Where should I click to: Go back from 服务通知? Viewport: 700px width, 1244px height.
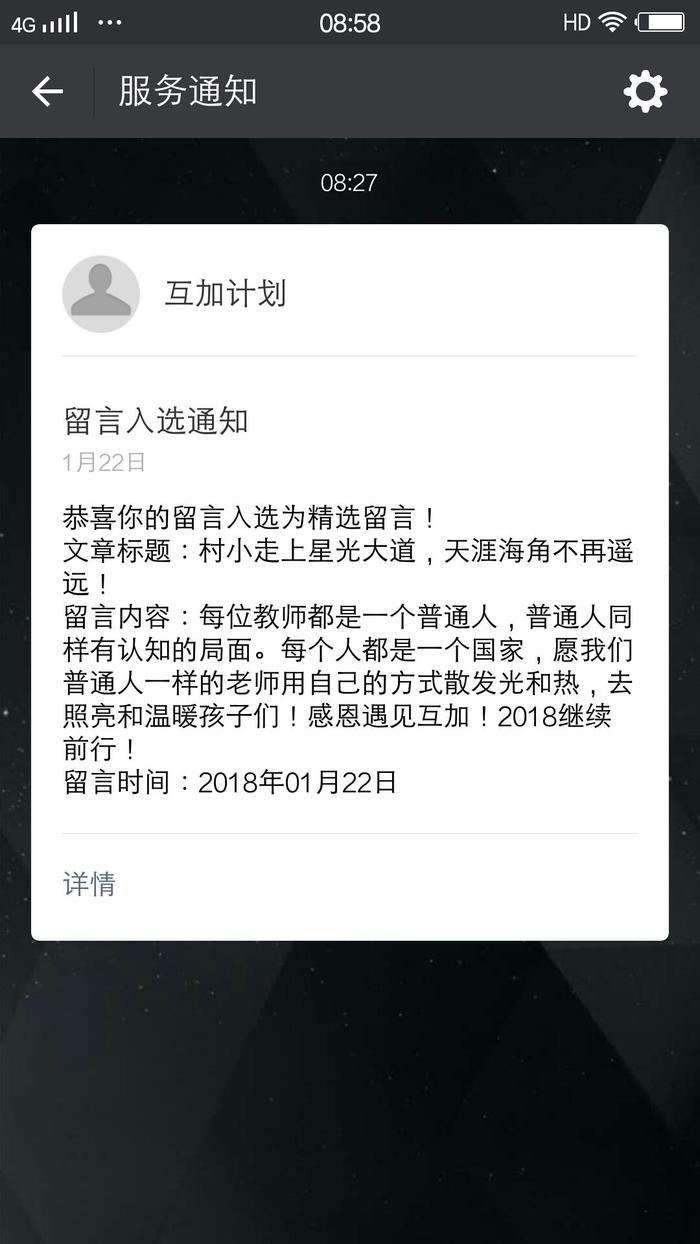47,92
